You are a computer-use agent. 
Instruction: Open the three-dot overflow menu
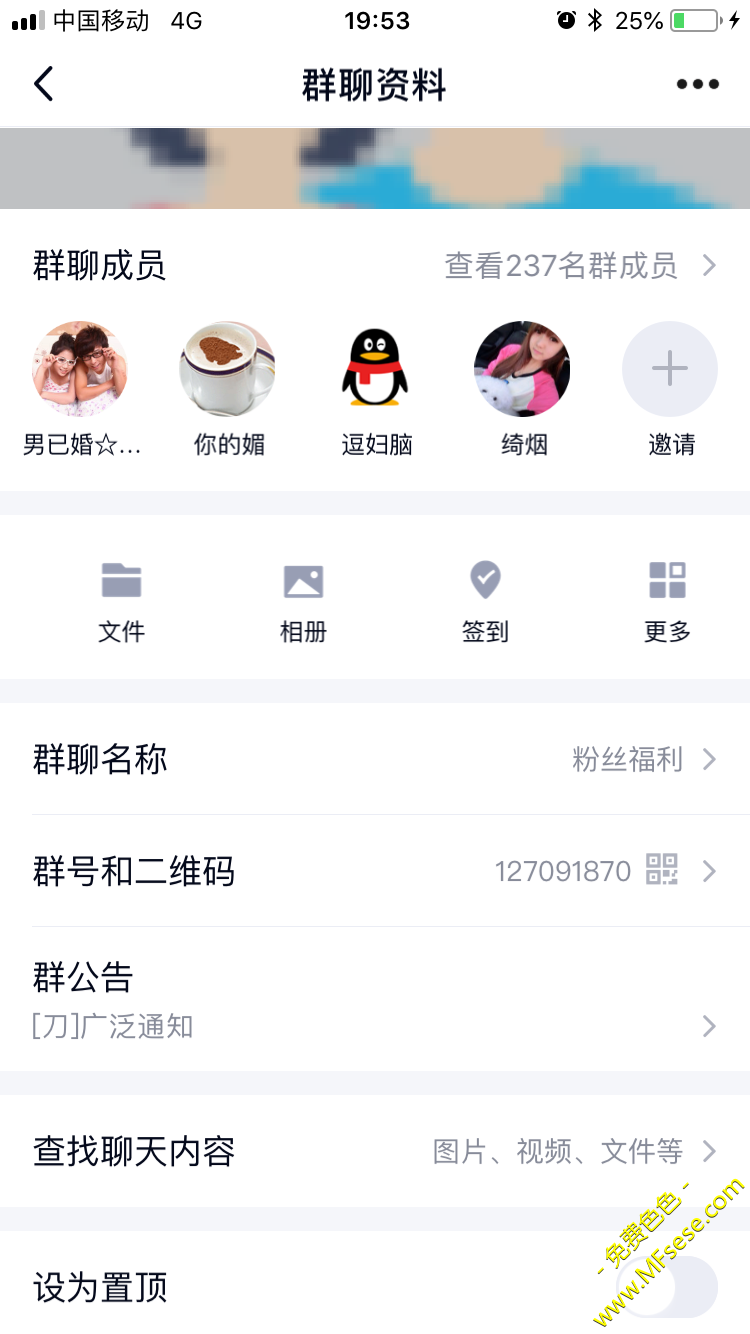(697, 84)
